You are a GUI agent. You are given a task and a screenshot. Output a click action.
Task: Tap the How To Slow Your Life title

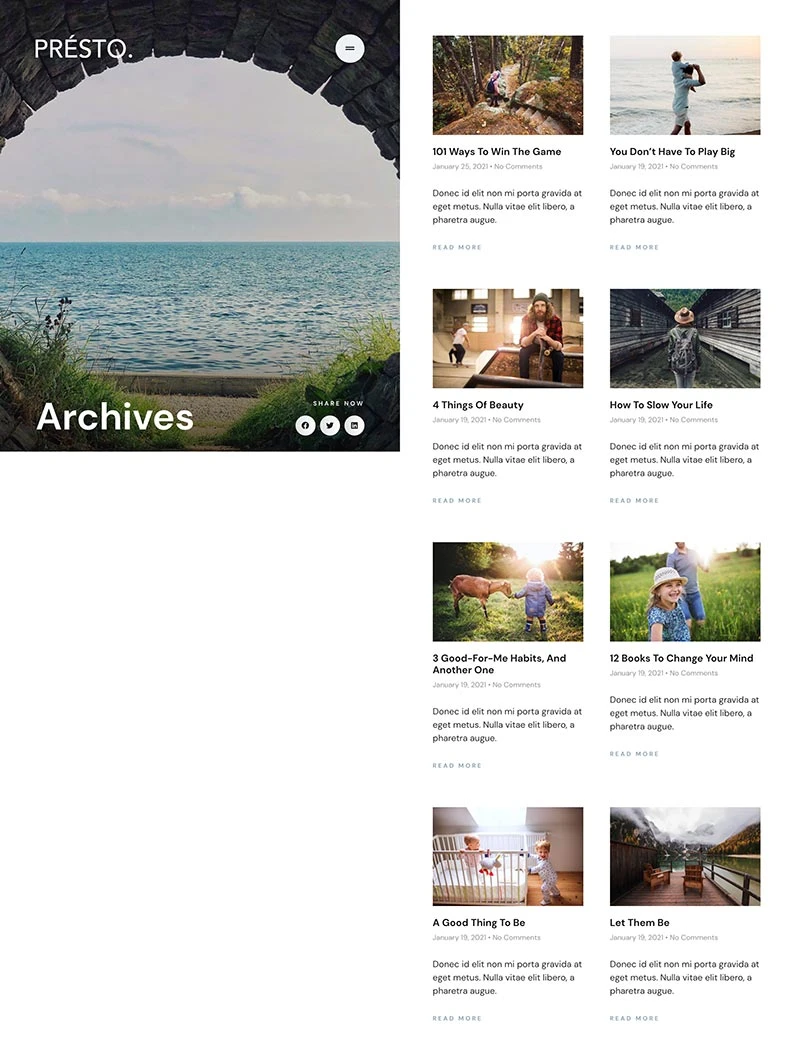coord(661,405)
